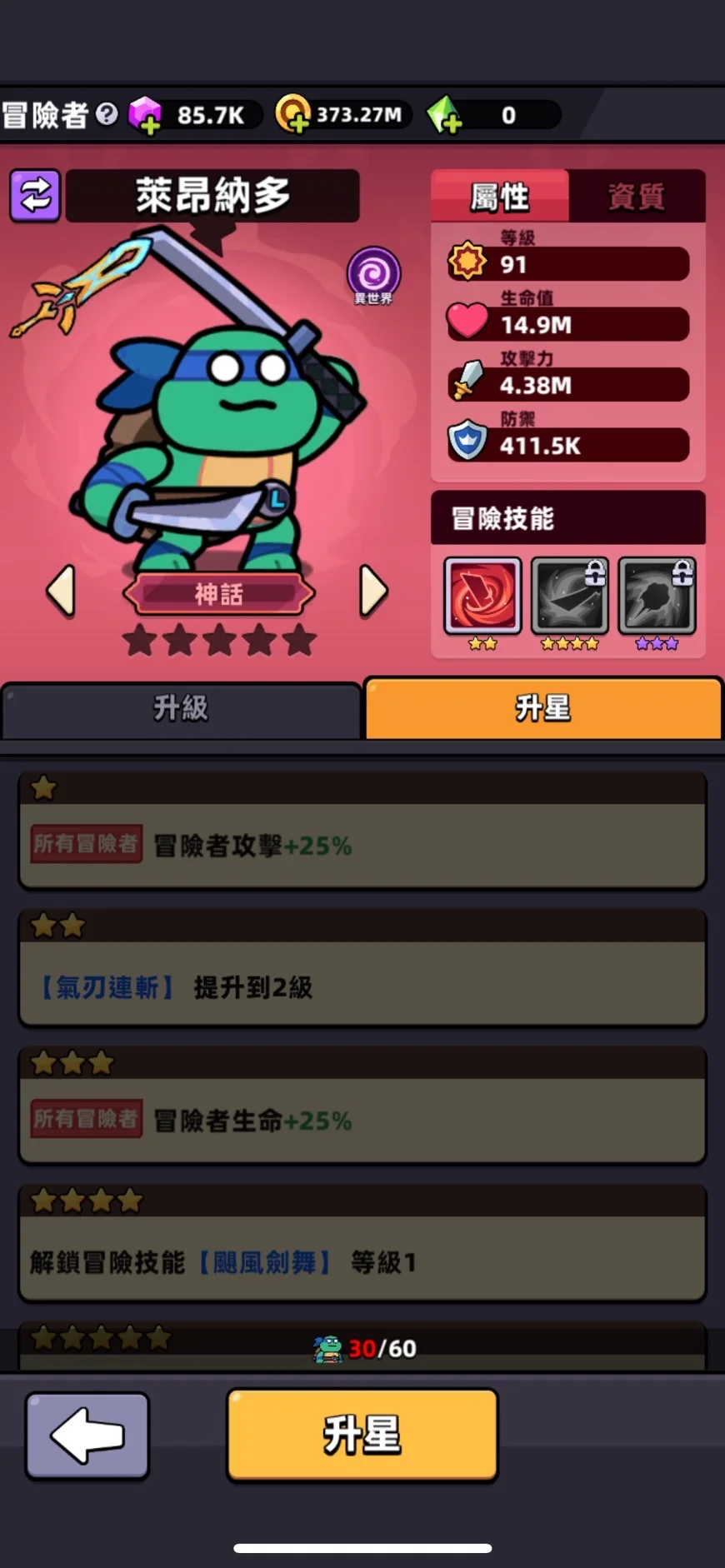Viewport: 725px width, 1568px height.
Task: View the locked purple-star skill
Action: click(657, 596)
